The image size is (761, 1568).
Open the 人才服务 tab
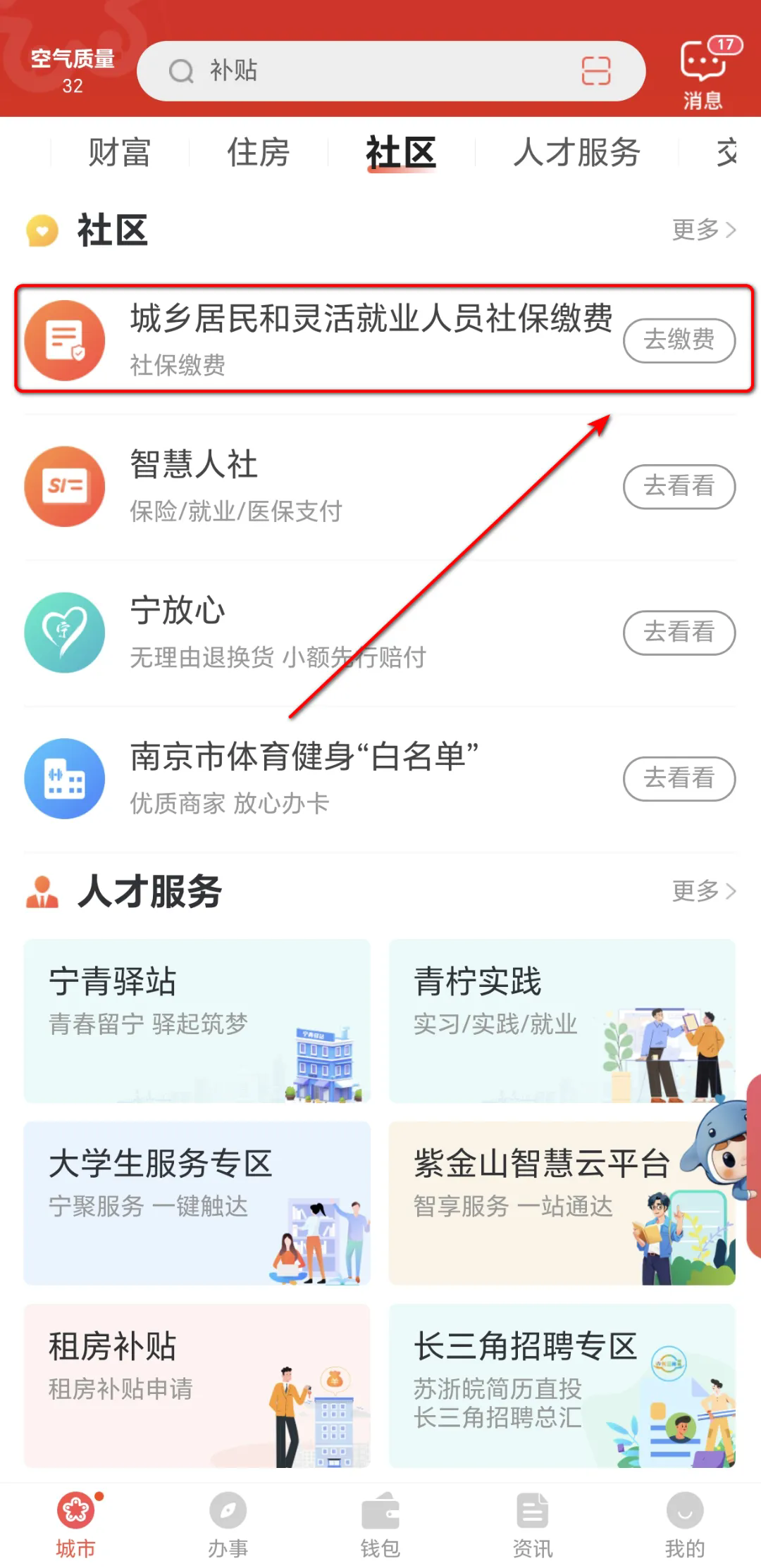click(x=578, y=151)
